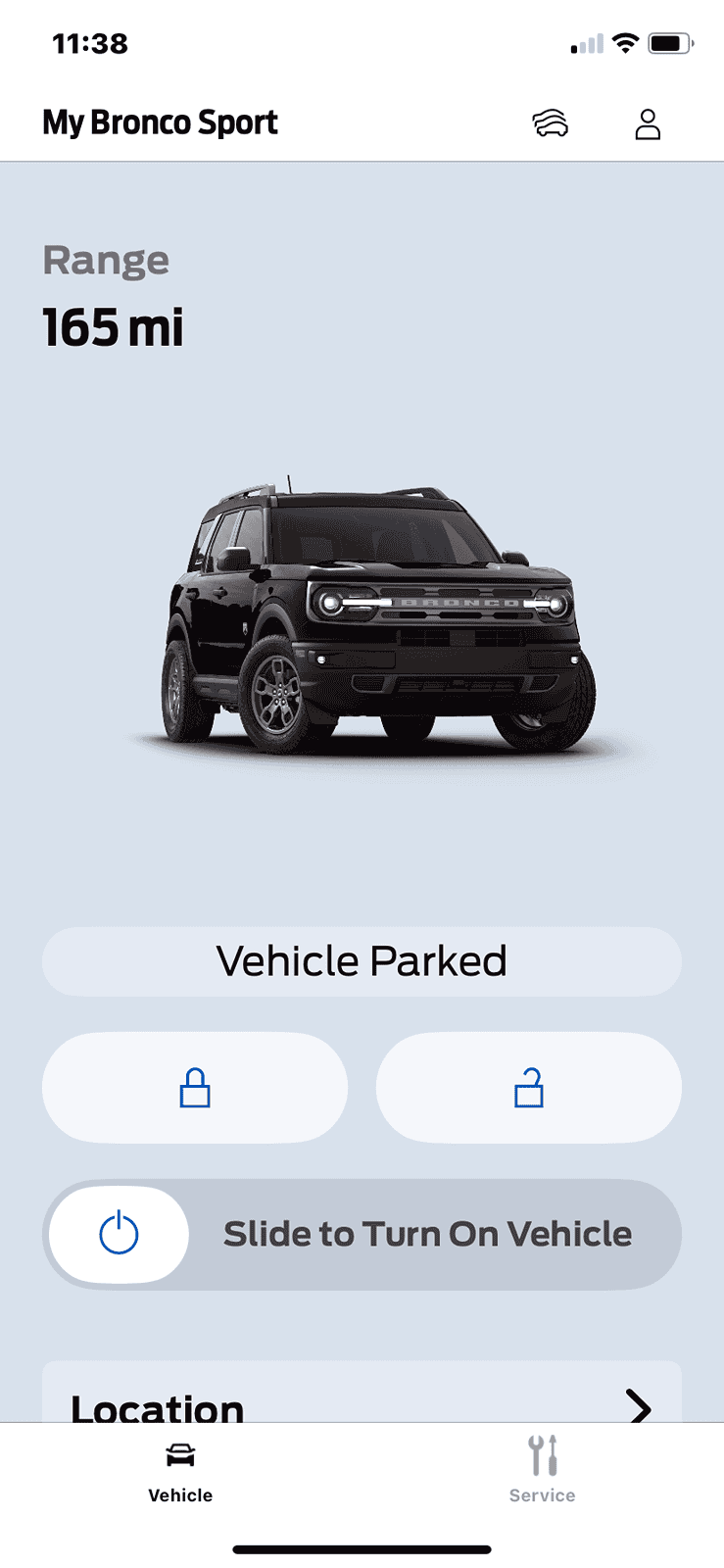The image size is (724, 1568).
Task: Activate the Slide to Turn On Vehicle control
Action: point(118,1234)
